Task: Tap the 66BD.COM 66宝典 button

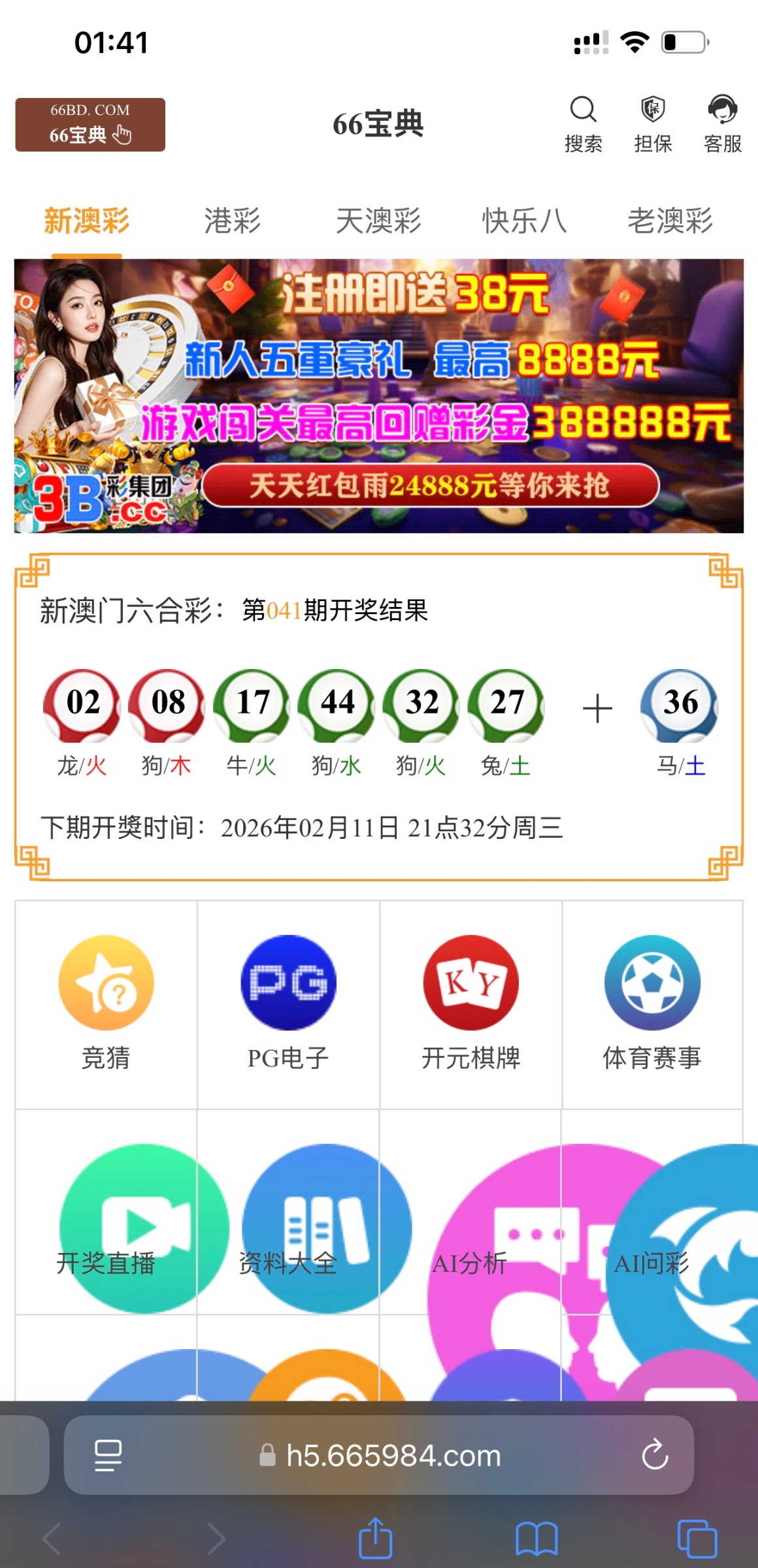Action: pyautogui.click(x=90, y=125)
